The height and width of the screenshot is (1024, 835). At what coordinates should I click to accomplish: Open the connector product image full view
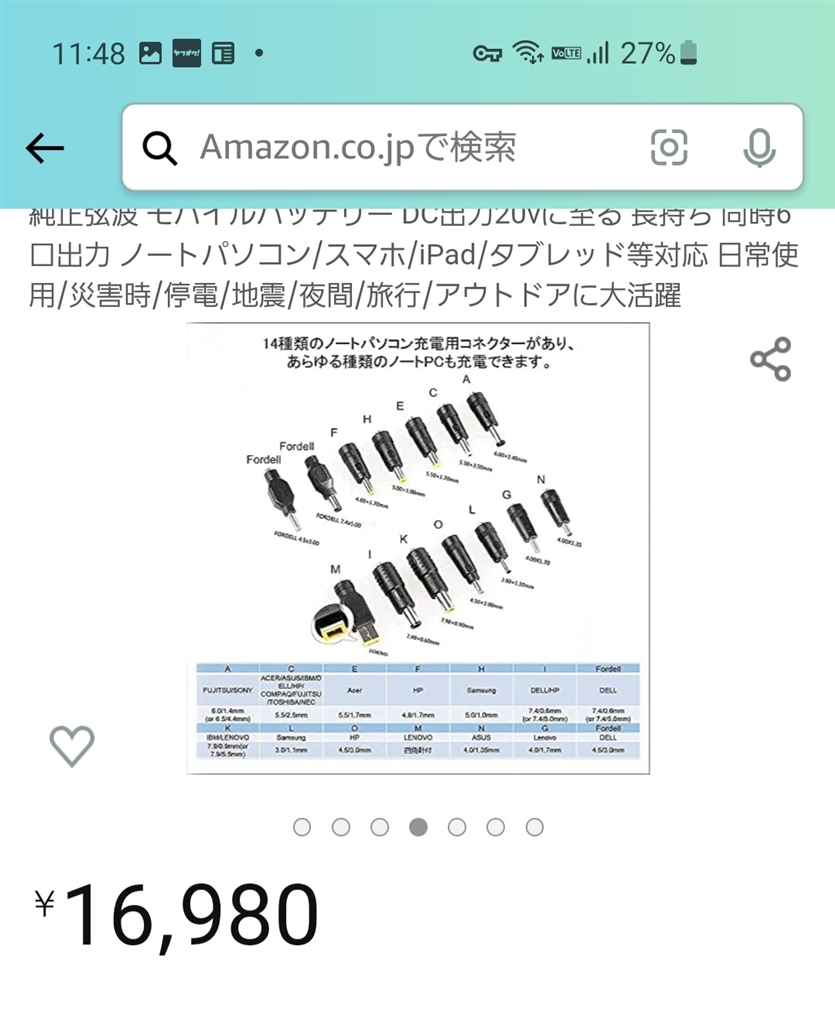pos(417,547)
